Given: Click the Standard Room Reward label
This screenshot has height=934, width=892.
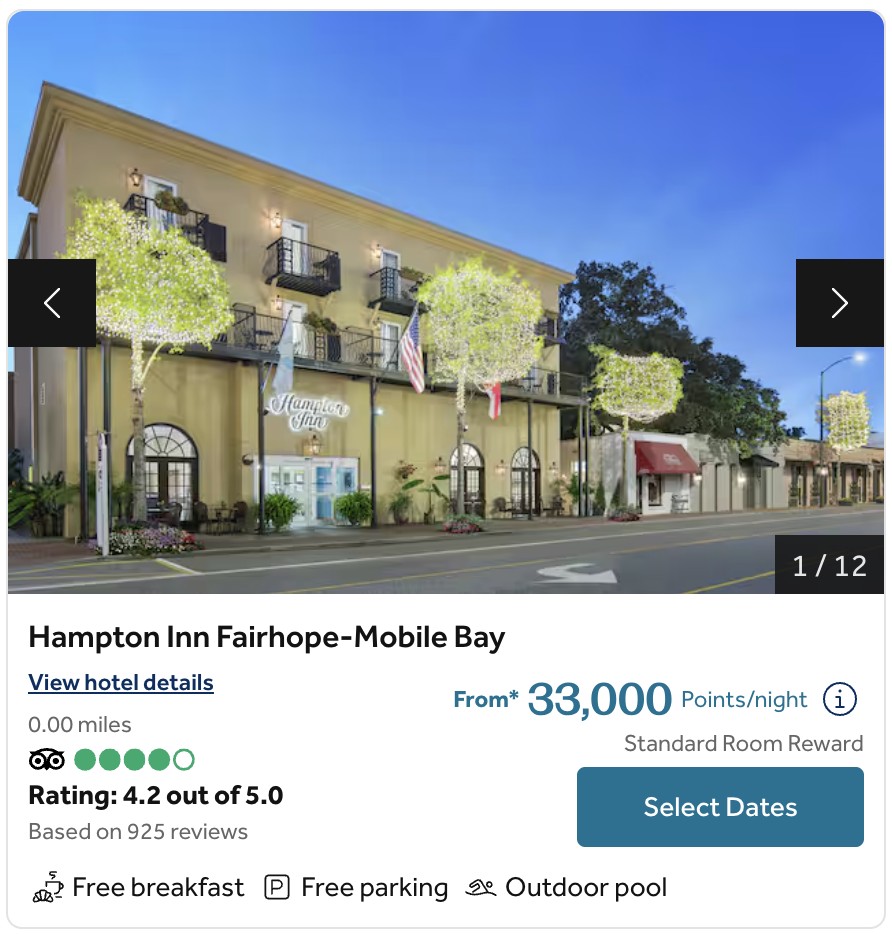Looking at the screenshot, I should (744, 743).
